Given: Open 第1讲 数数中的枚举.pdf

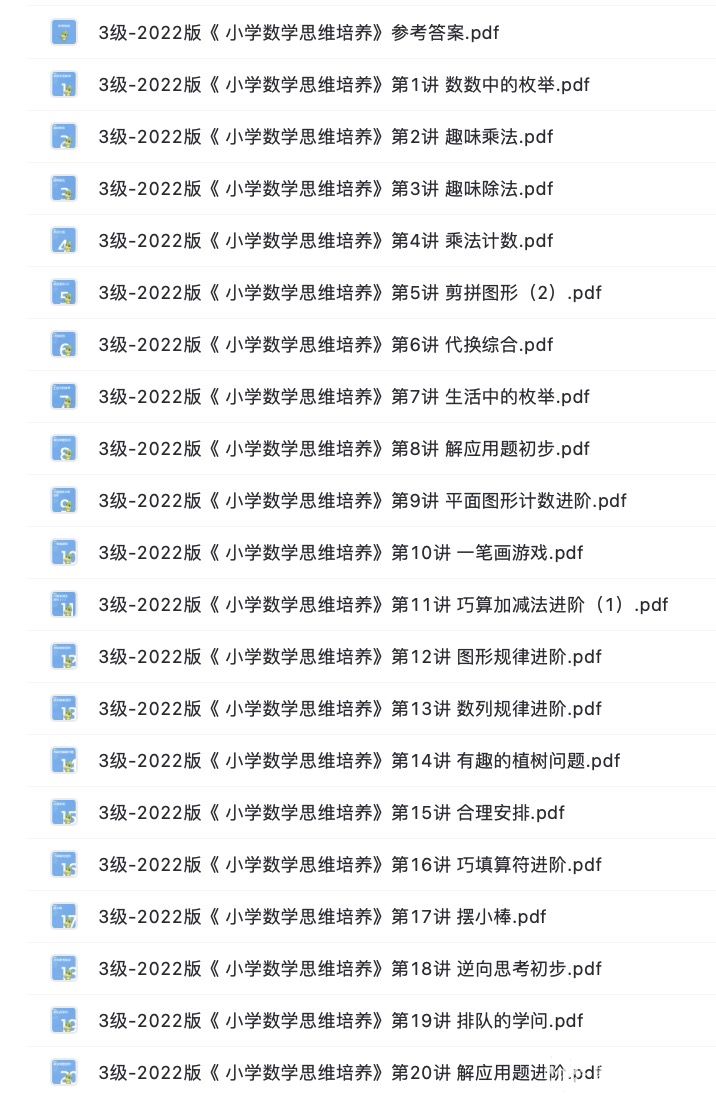Looking at the screenshot, I should click(343, 85).
